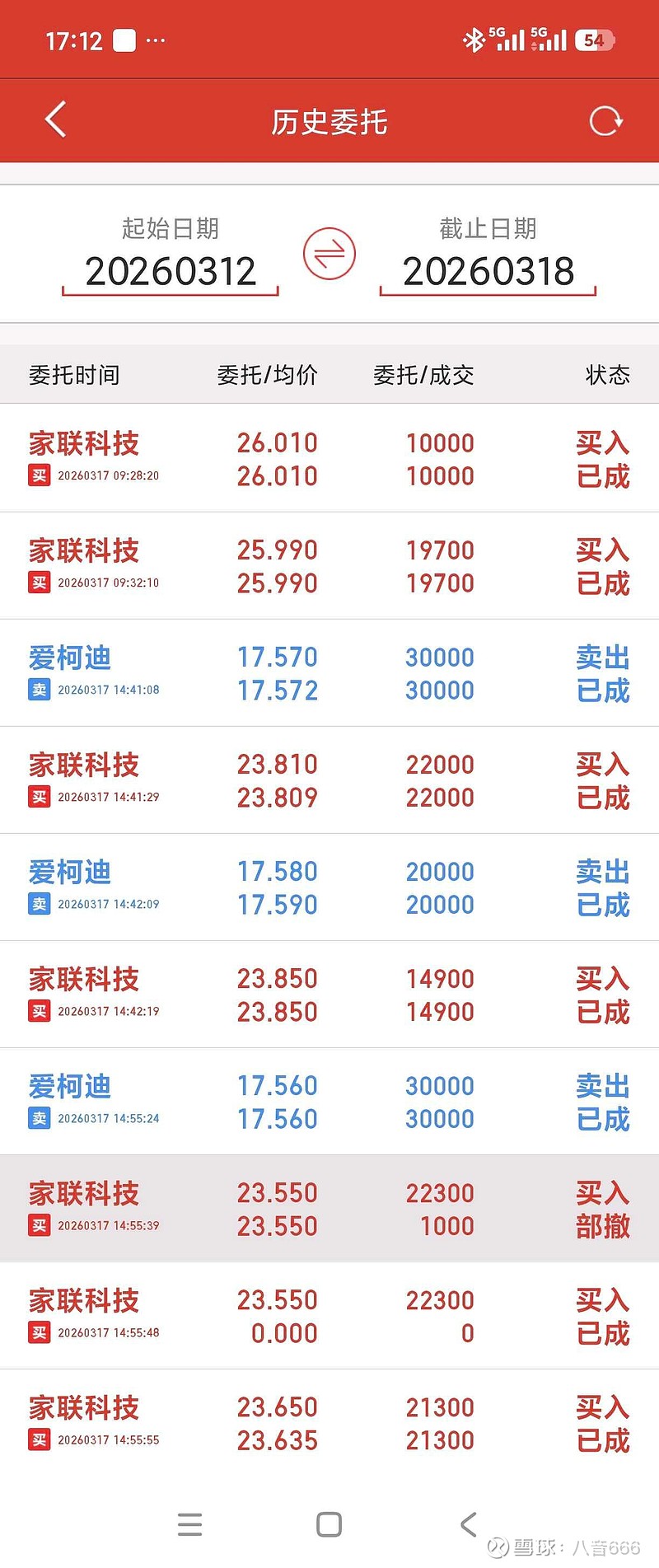
Task: Tap the back arrow to leave 历史委托
Action: pos(54,119)
